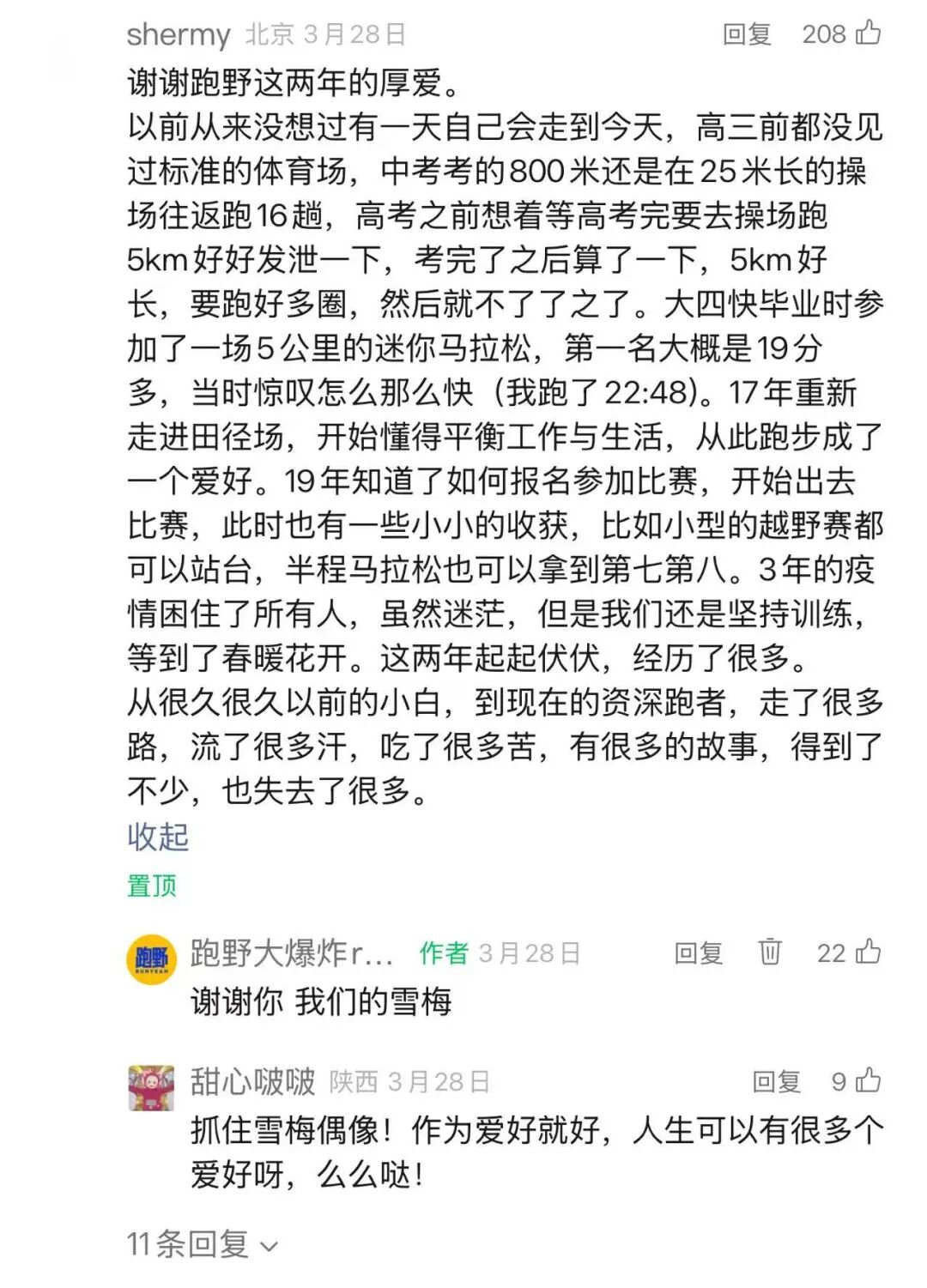Like 甜心啵啵's comment
The width and height of the screenshot is (927, 1288).
tap(868, 1080)
